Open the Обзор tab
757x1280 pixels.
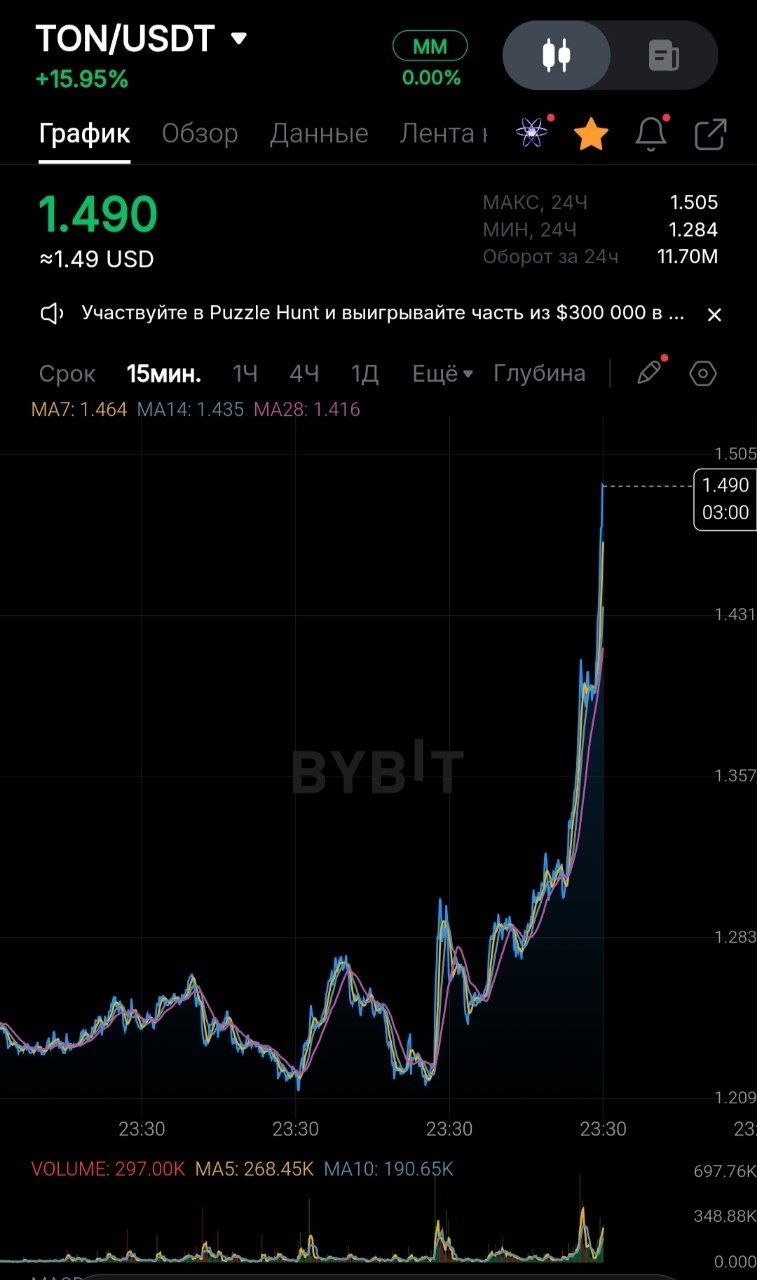coord(200,133)
